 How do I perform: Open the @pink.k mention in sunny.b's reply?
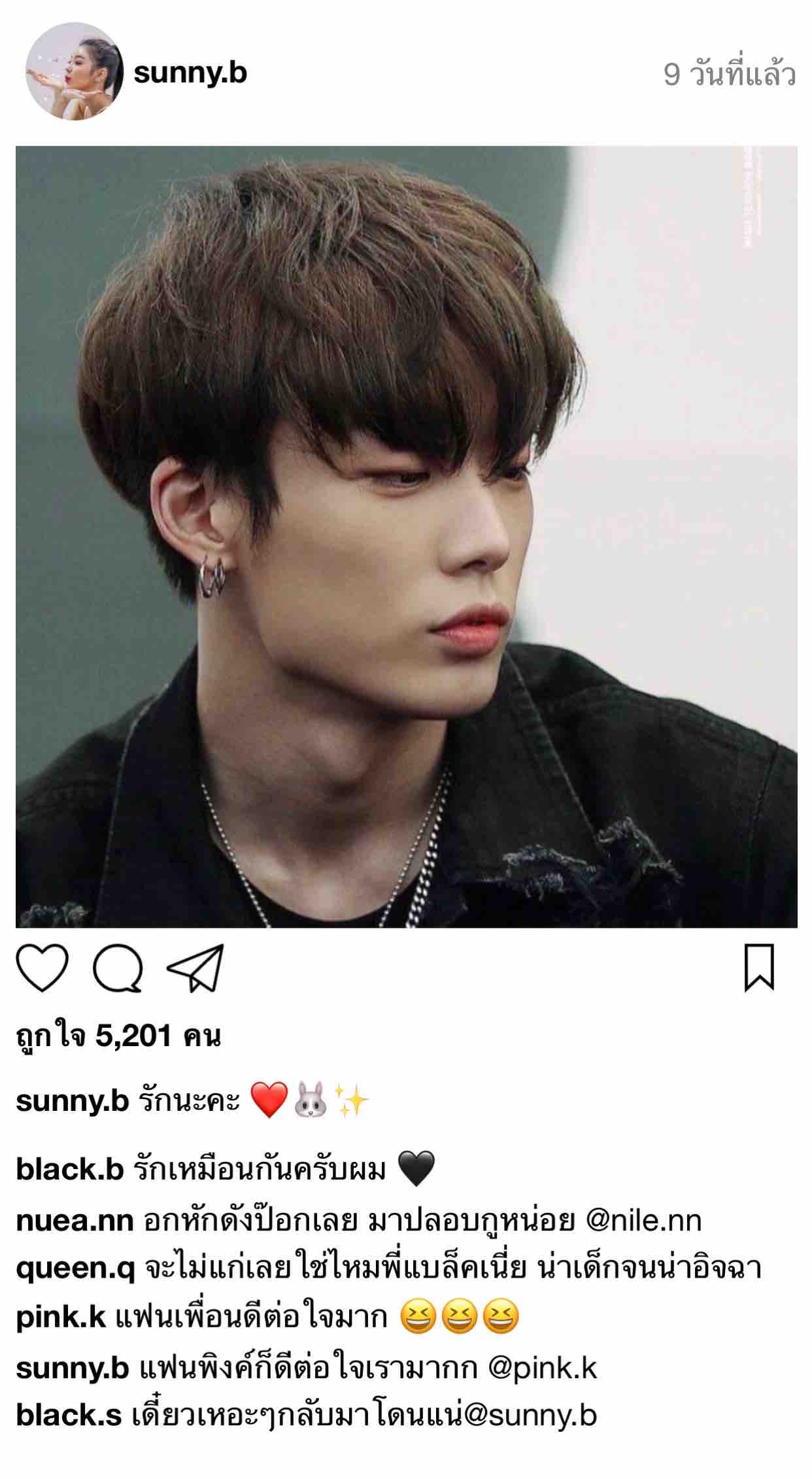(543, 1368)
